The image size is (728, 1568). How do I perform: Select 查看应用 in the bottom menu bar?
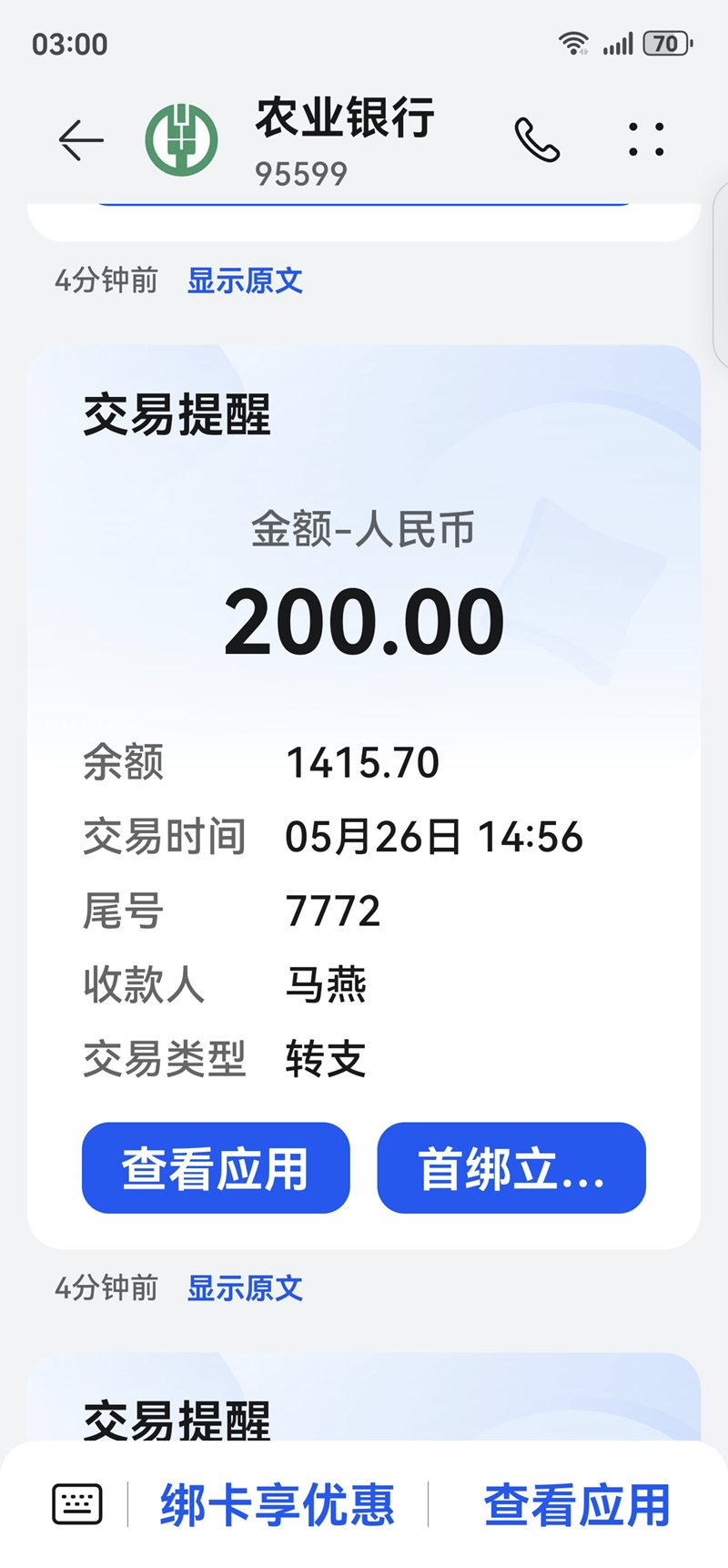[x=577, y=1504]
